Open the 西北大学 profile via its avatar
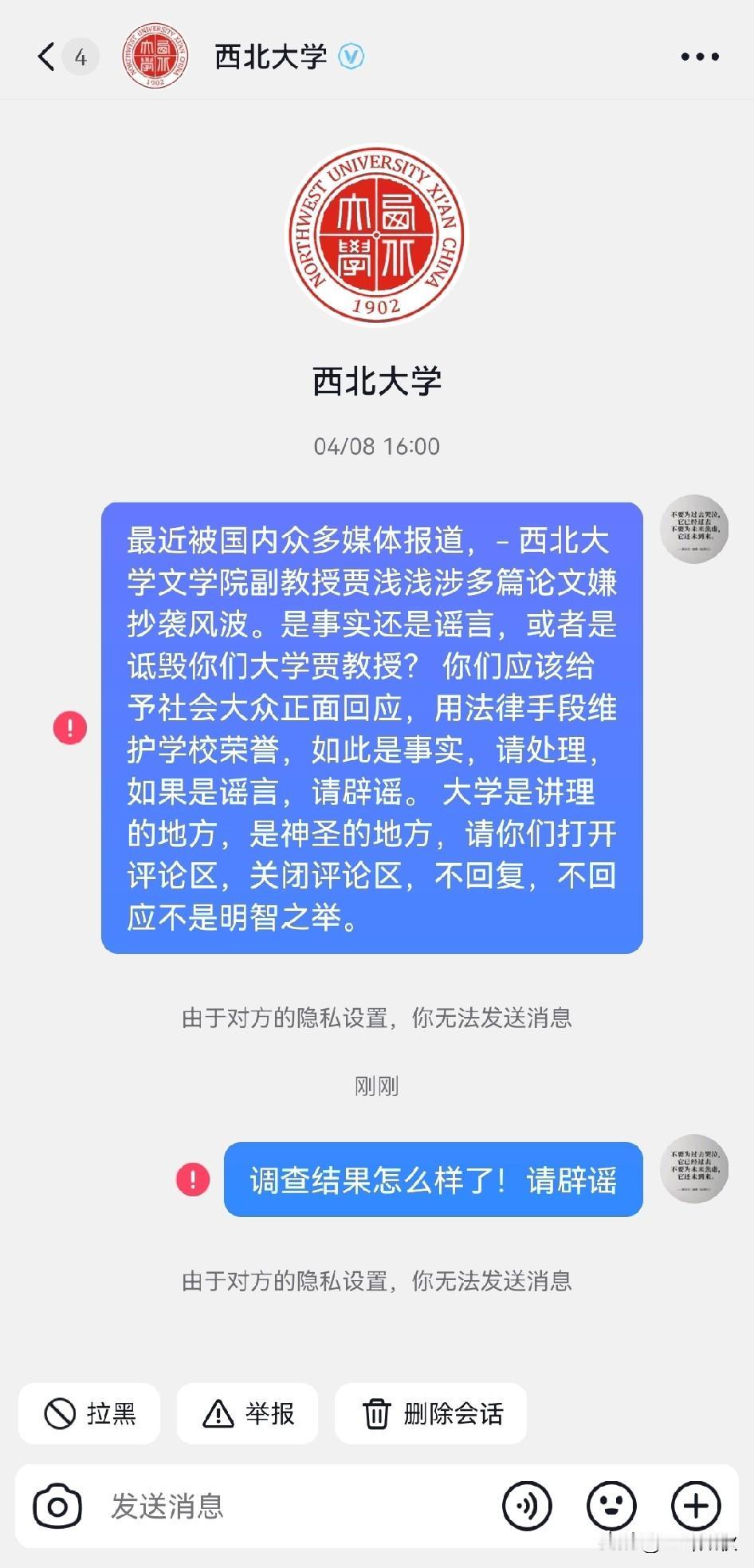 154,57
